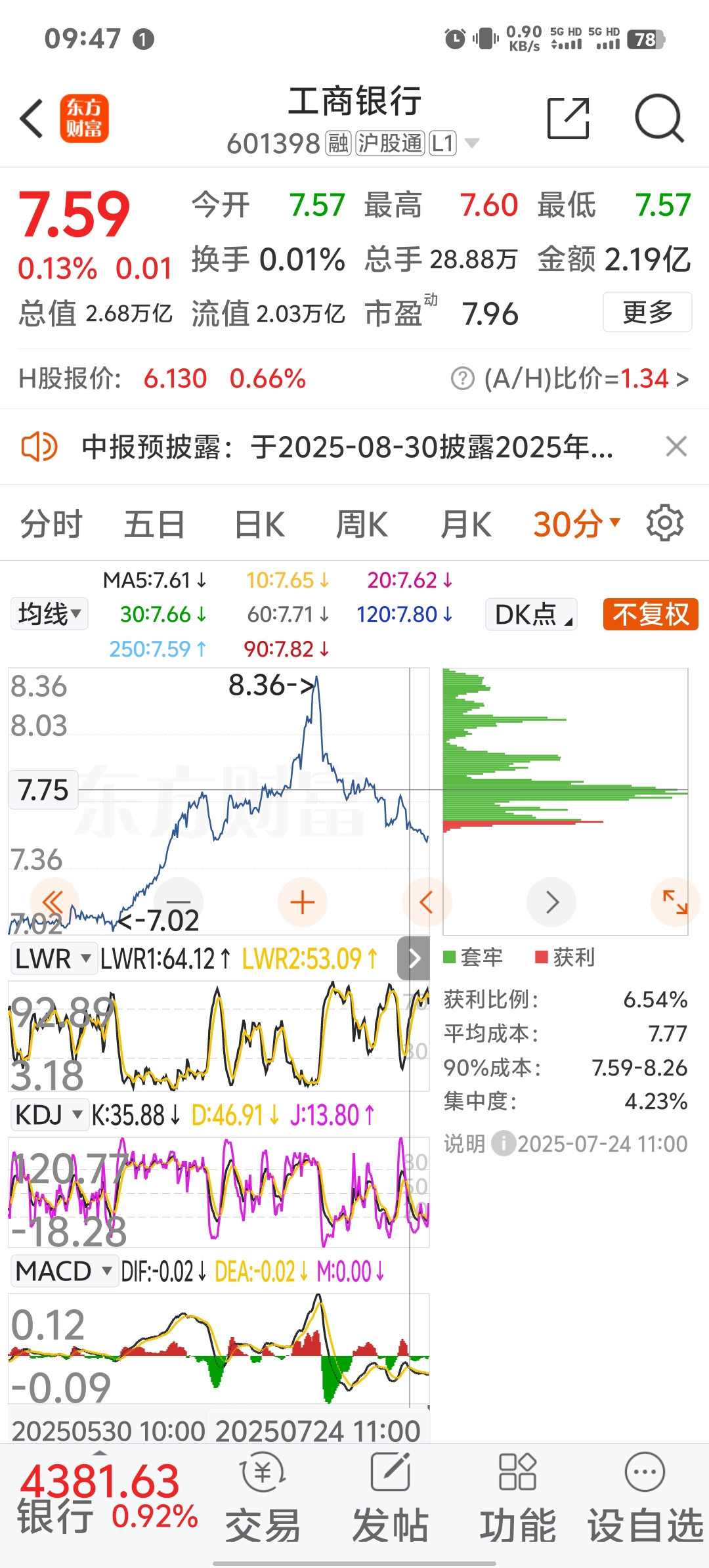The width and height of the screenshot is (709, 1568).
Task: Open the chart settings gear
Action: click(665, 523)
